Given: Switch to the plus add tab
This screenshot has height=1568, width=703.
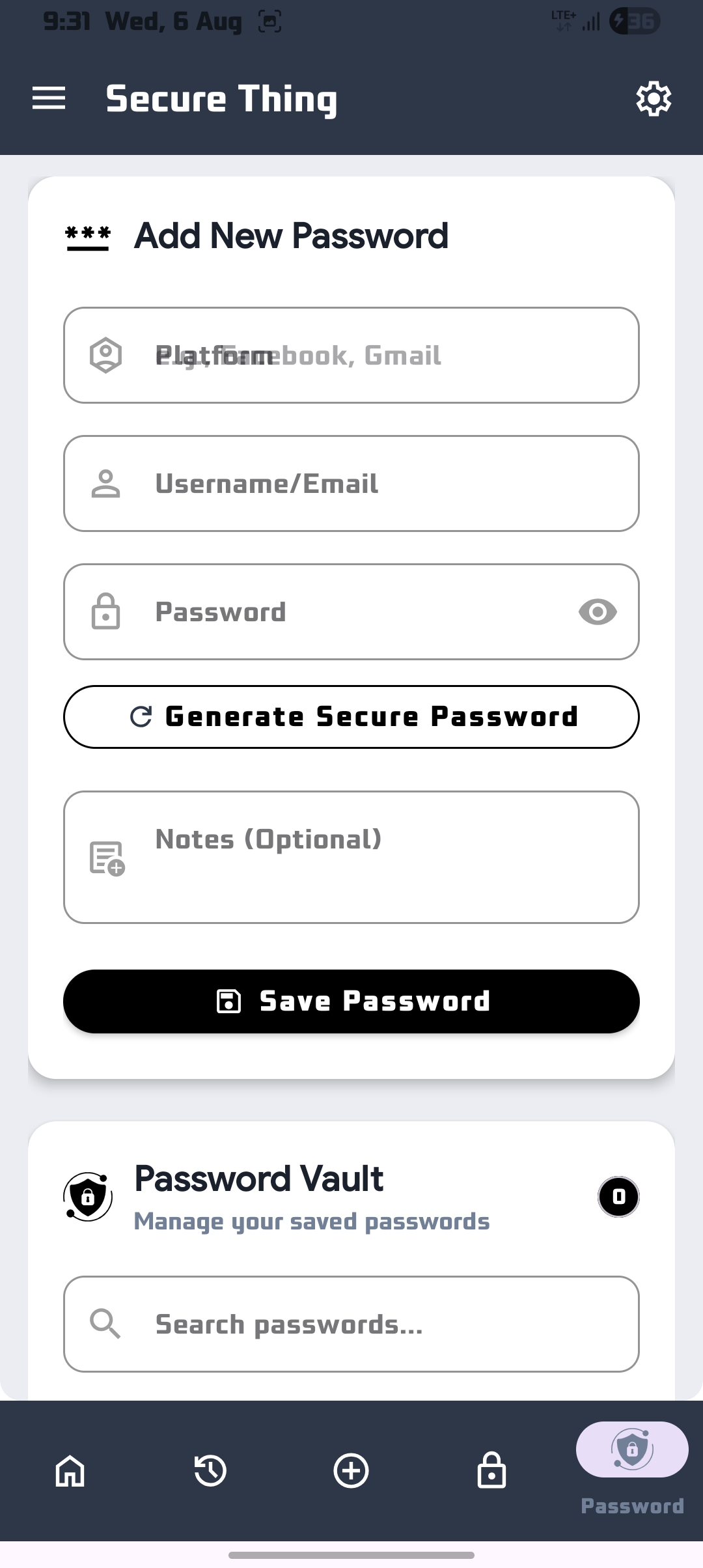Looking at the screenshot, I should (x=351, y=1471).
